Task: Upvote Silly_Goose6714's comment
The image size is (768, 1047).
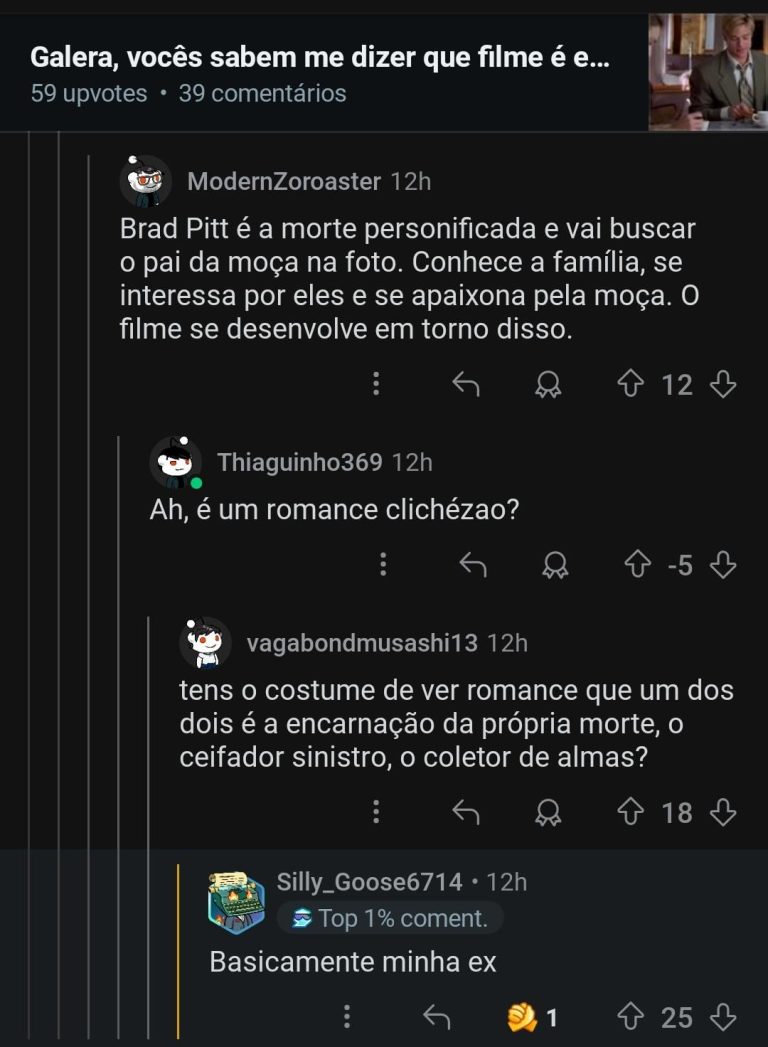Action: (631, 1017)
